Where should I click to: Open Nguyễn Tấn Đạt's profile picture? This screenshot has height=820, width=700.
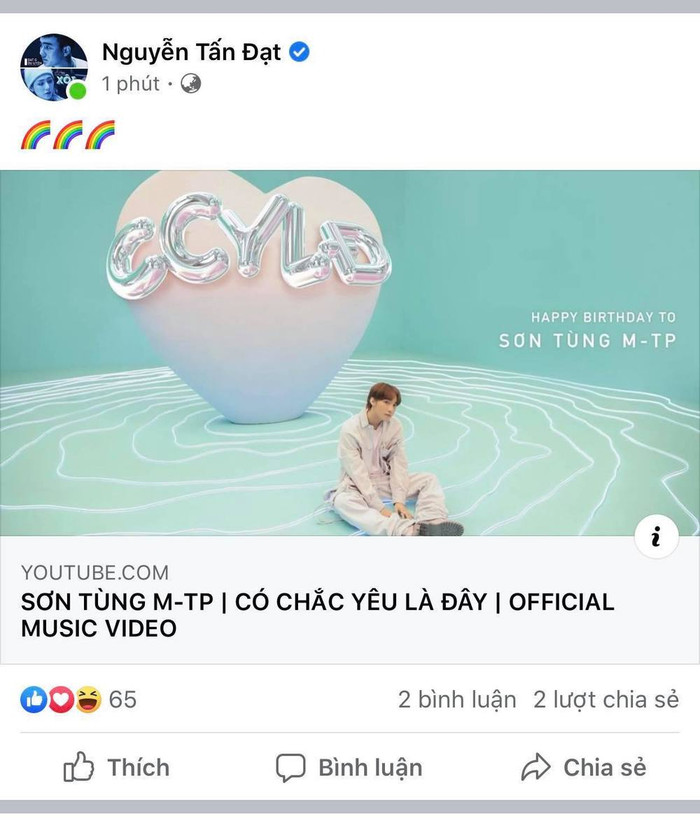[x=53, y=68]
